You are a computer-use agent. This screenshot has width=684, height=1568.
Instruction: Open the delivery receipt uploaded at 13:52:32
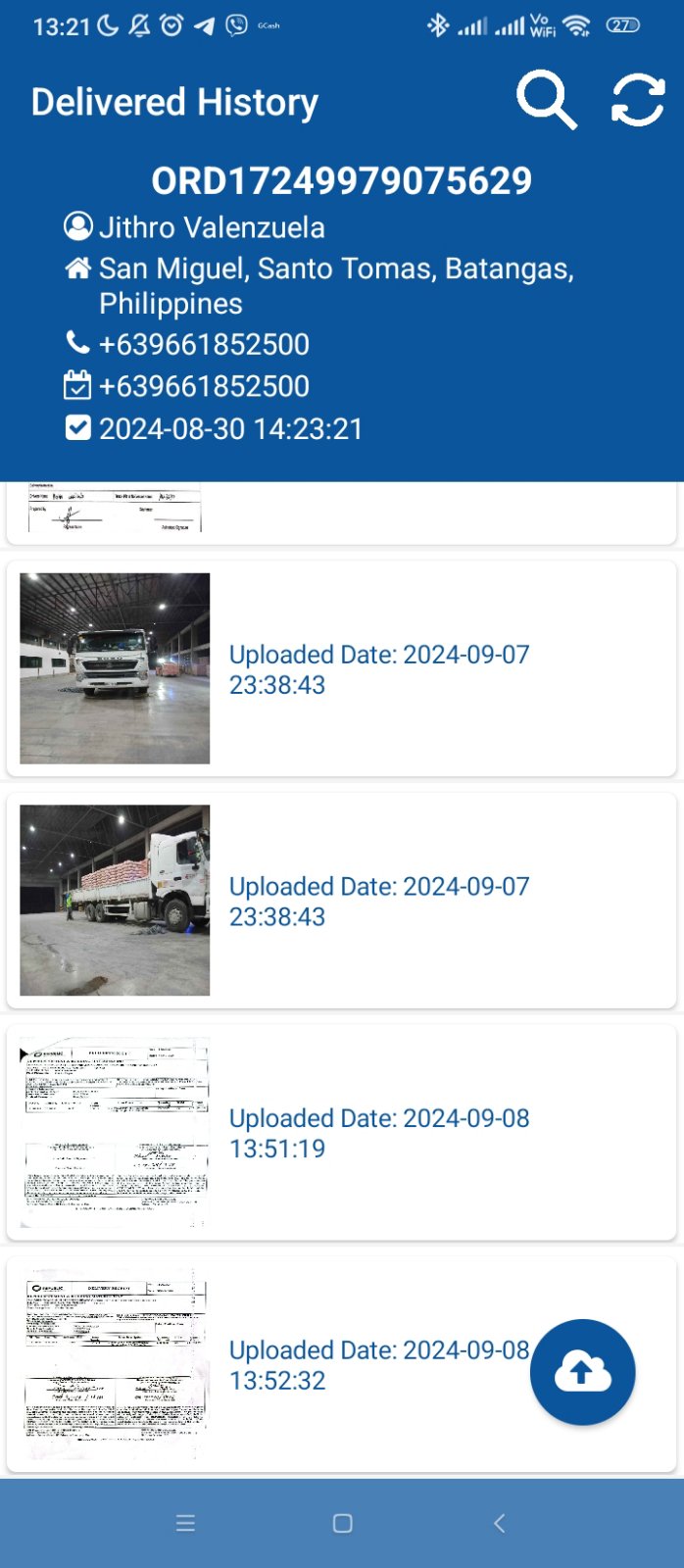coord(115,1364)
